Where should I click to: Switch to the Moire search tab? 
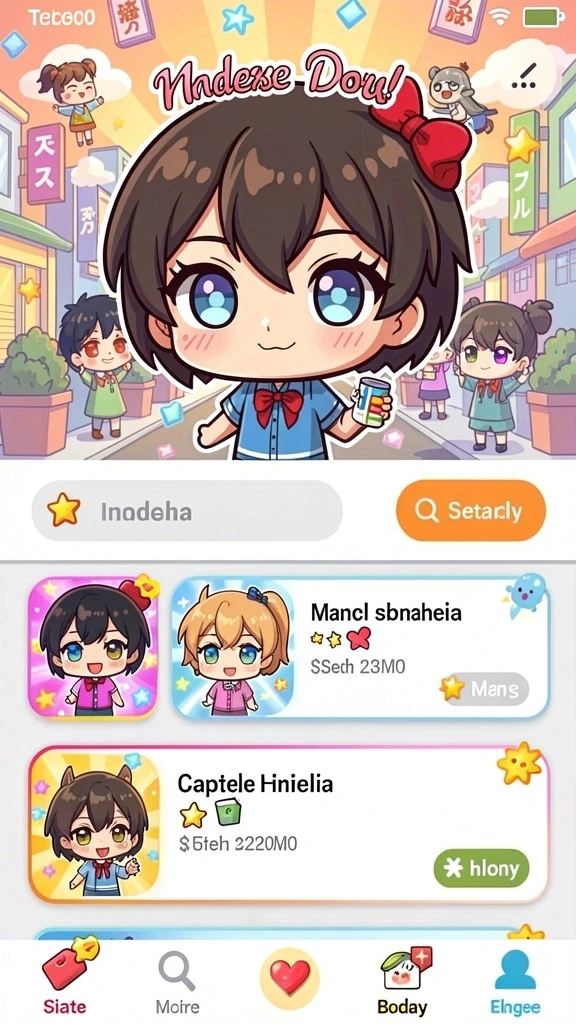tap(177, 982)
